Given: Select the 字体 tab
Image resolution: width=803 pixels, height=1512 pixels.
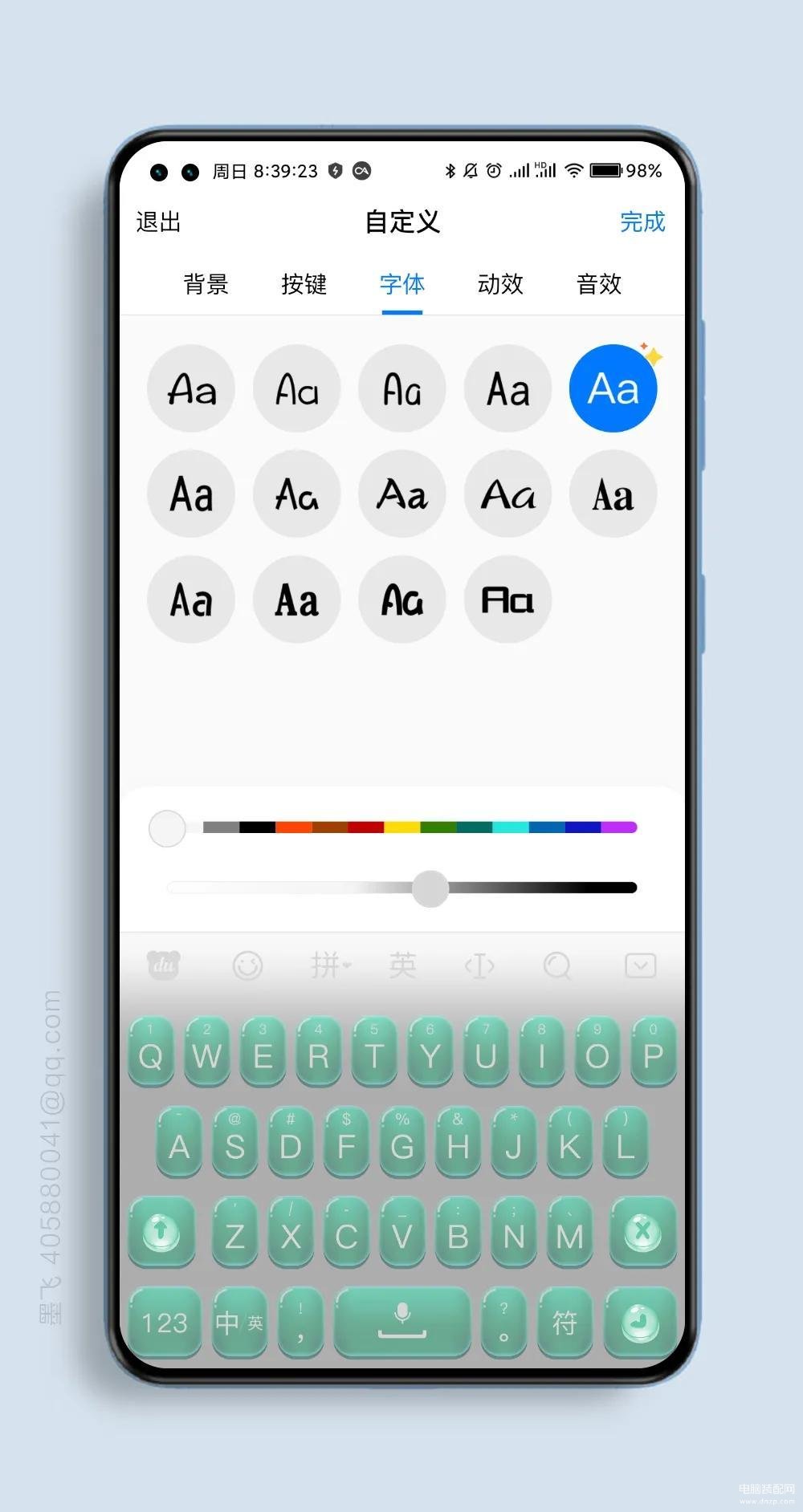Looking at the screenshot, I should tap(402, 283).
